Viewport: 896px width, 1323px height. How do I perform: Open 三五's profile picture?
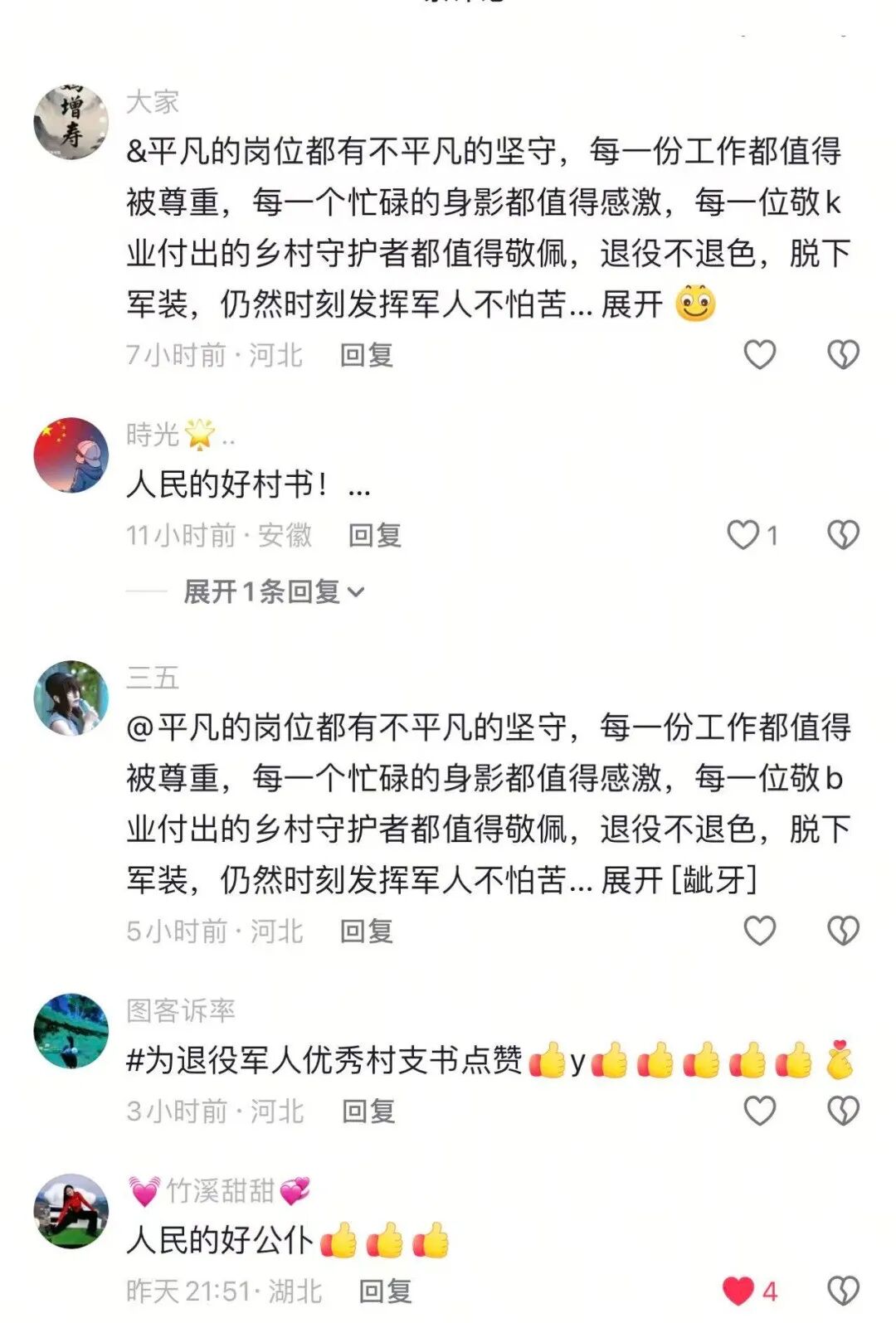tap(71, 698)
